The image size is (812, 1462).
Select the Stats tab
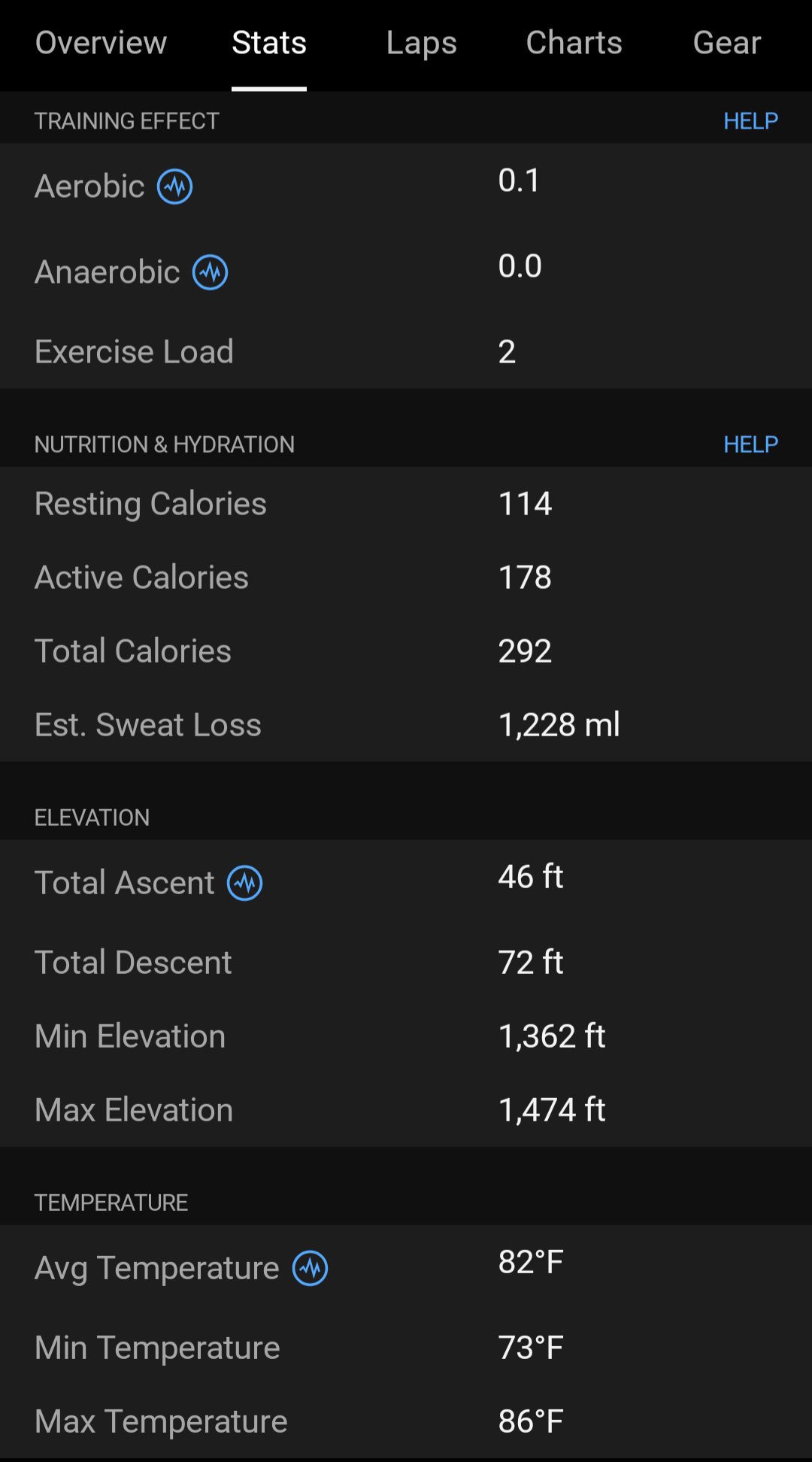(x=269, y=43)
